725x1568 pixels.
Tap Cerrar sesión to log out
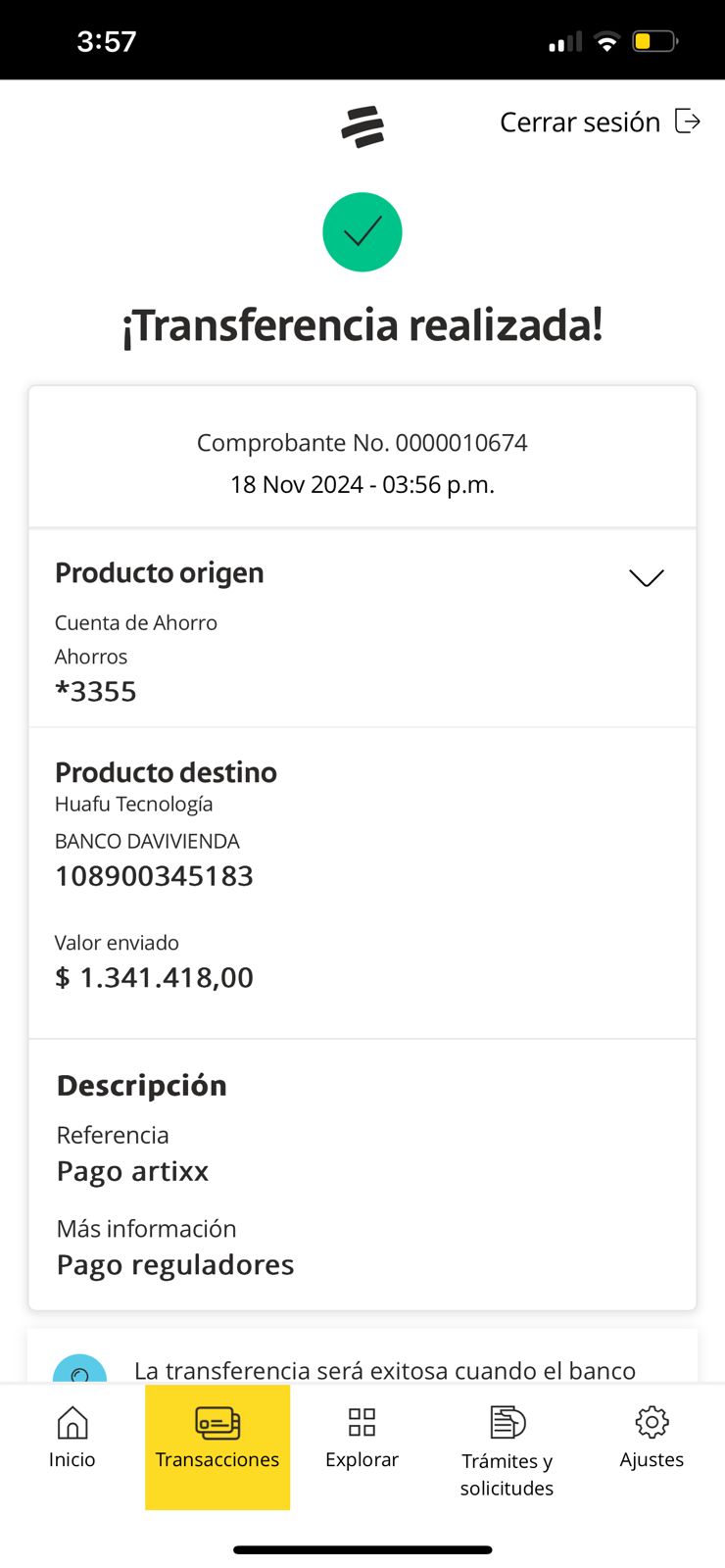point(600,122)
